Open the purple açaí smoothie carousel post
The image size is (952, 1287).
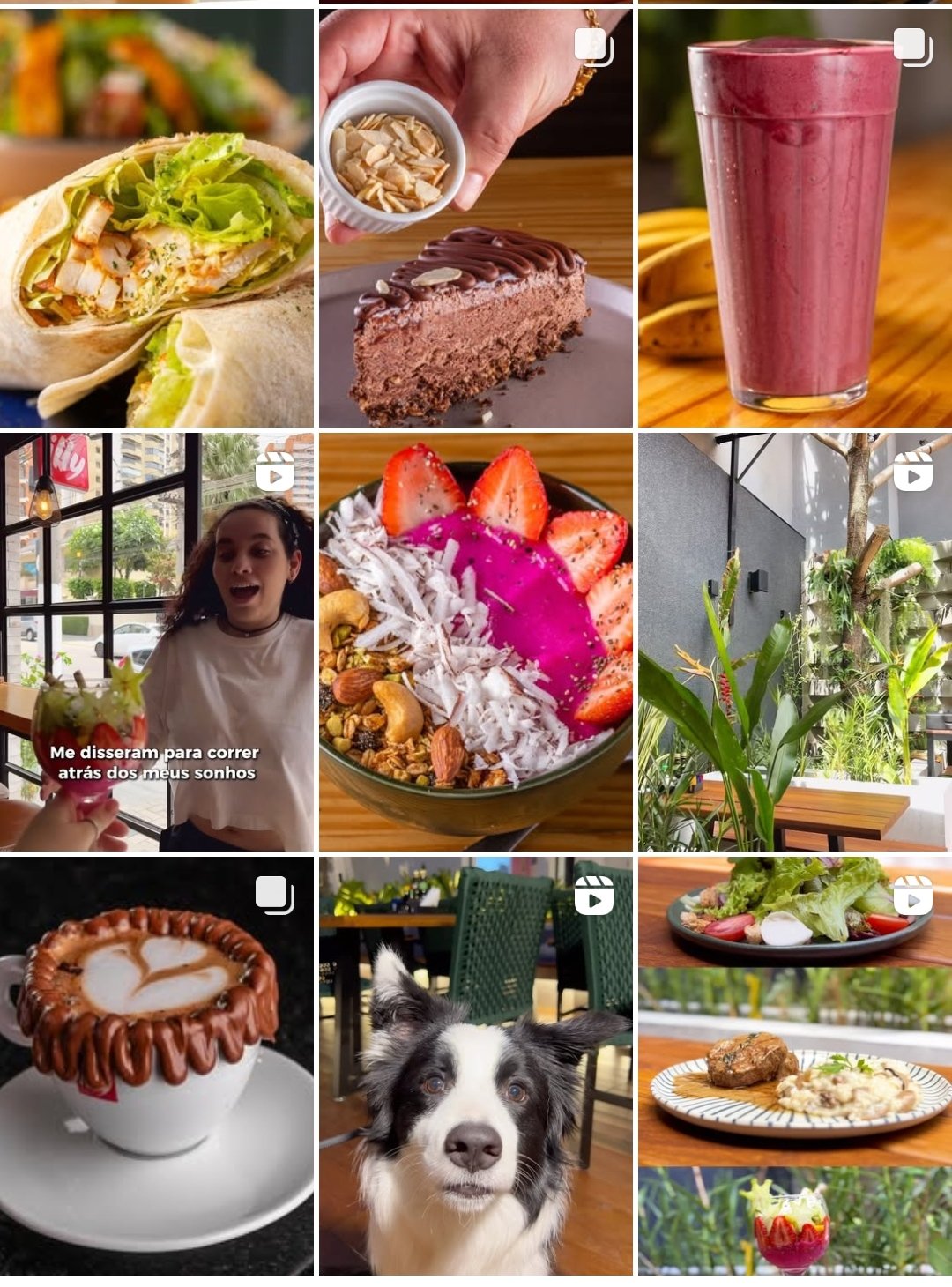(795, 219)
